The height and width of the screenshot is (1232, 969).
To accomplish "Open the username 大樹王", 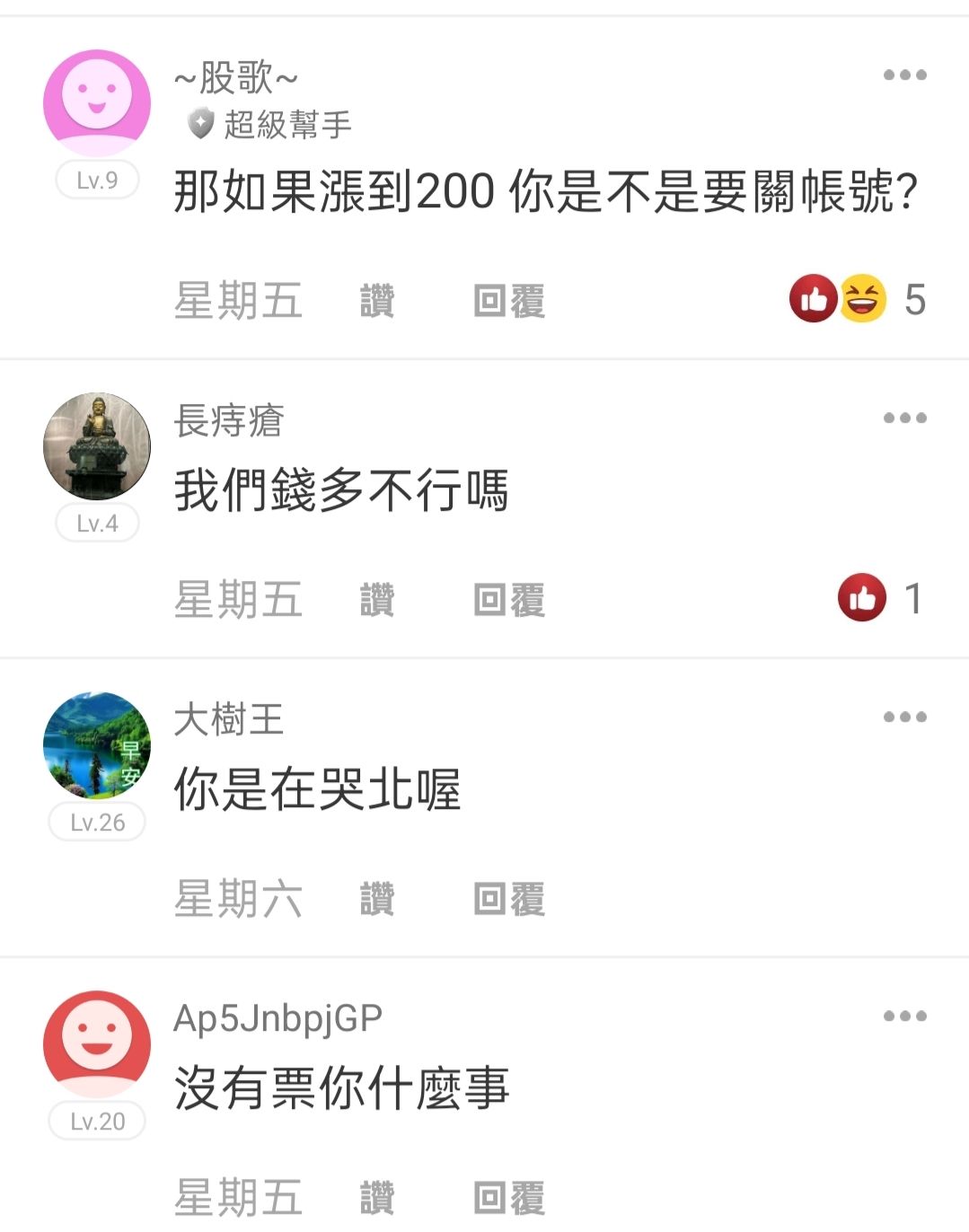I will (229, 720).
